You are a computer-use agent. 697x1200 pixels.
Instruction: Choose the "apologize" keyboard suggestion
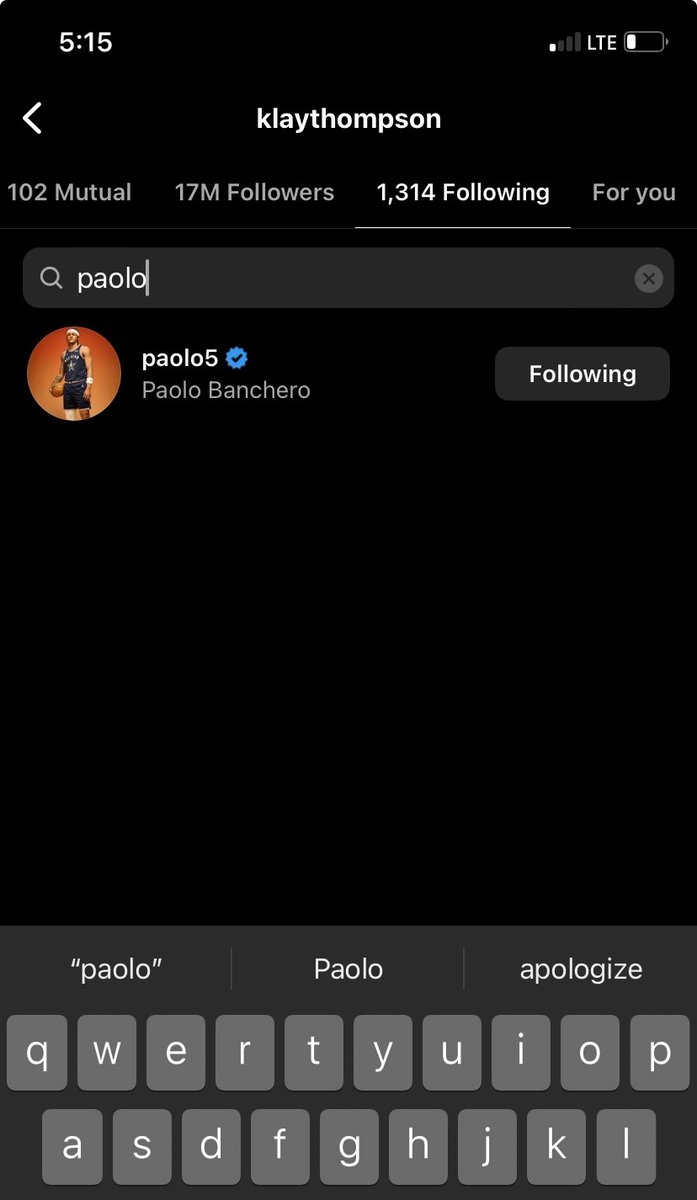[580, 968]
